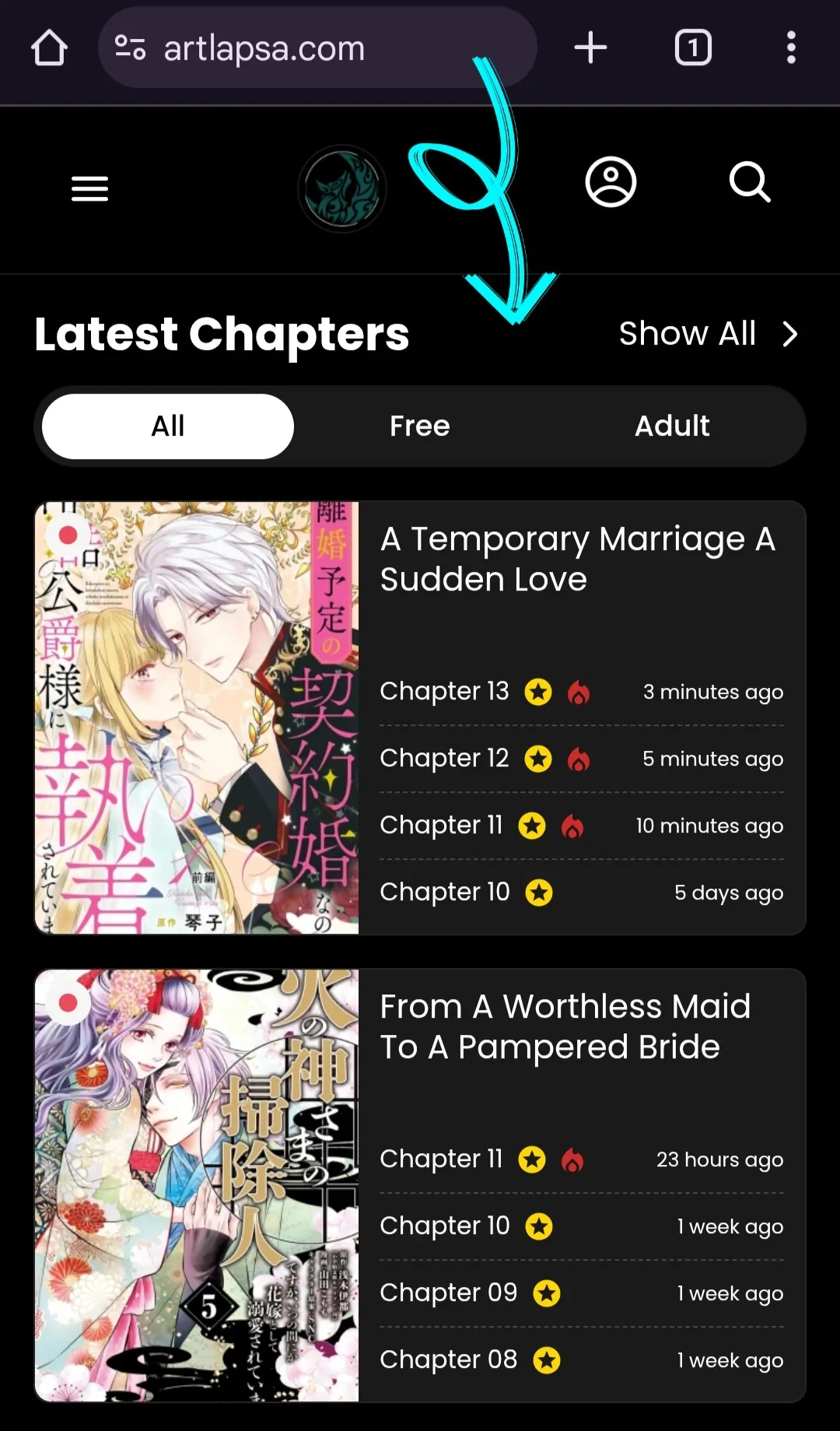Read Chapter 13 of A Temporary Marriage
This screenshot has height=1431, width=840.
click(582, 691)
